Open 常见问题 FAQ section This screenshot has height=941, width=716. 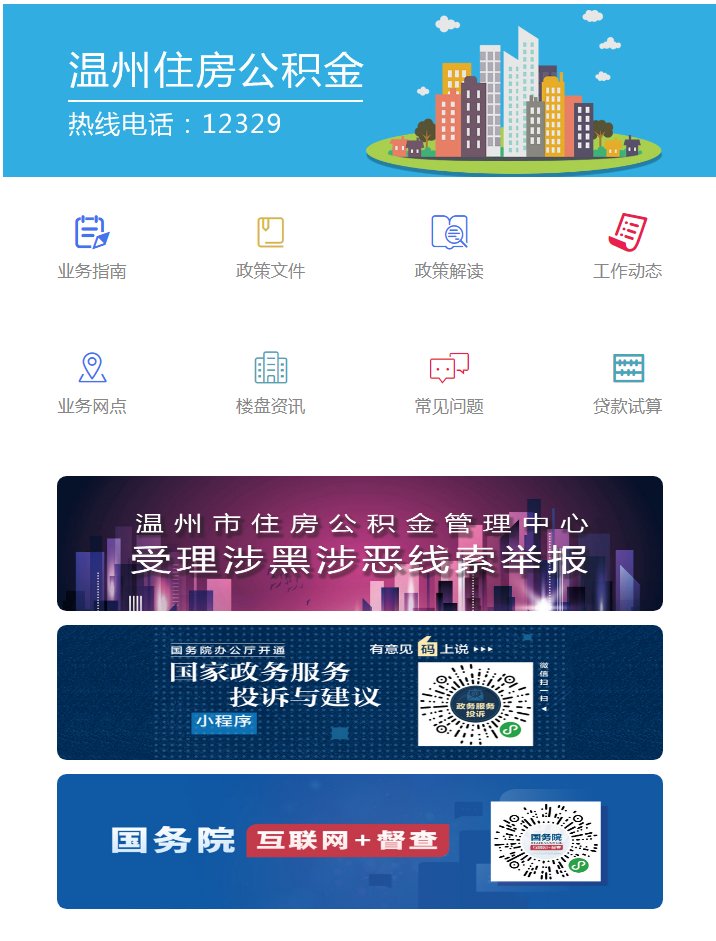coord(449,383)
